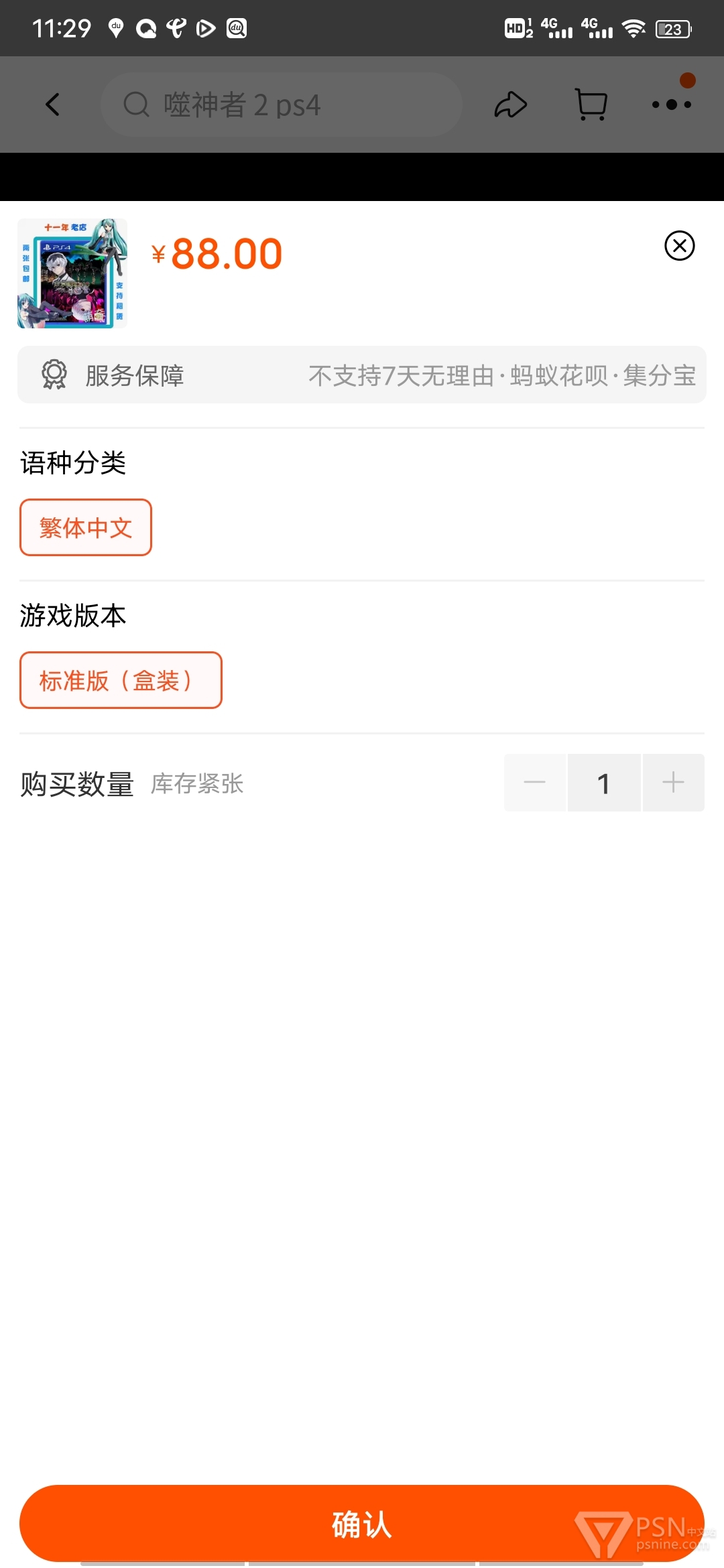Edit the quantity field showing 1
This screenshot has width=724, height=1568.
604,783
